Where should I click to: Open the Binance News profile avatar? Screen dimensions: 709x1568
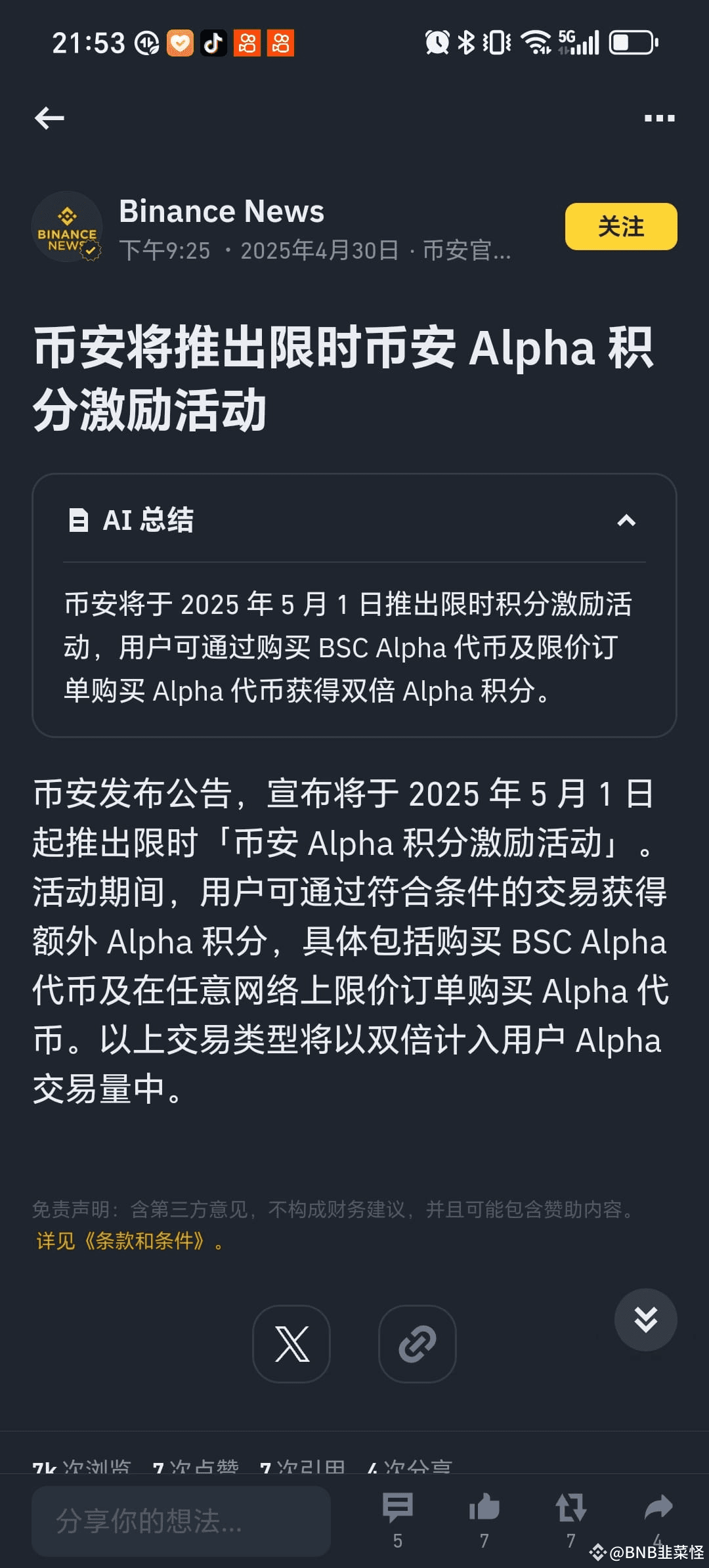tap(67, 227)
